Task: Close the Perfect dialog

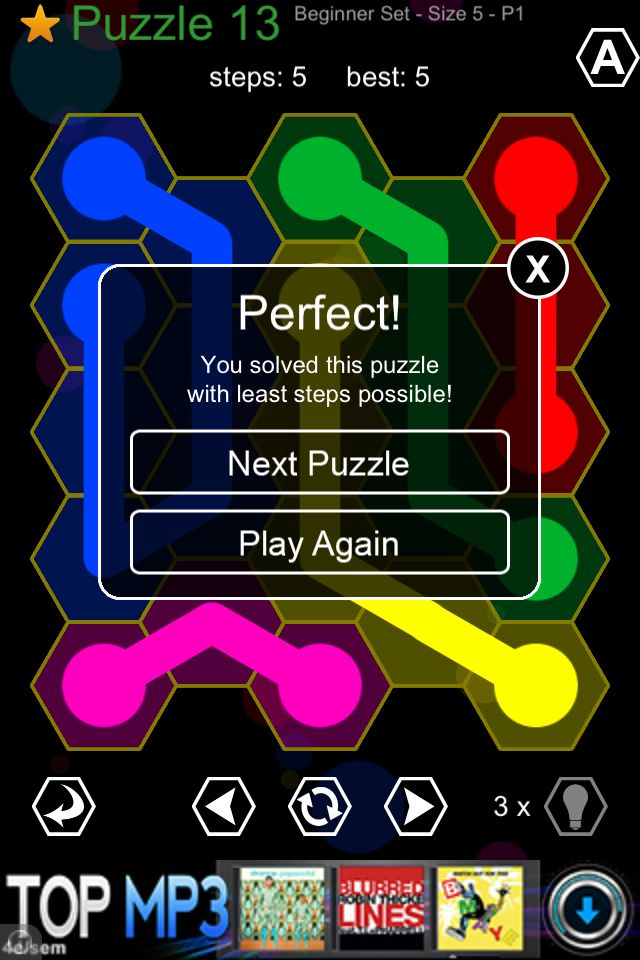Action: [538, 269]
